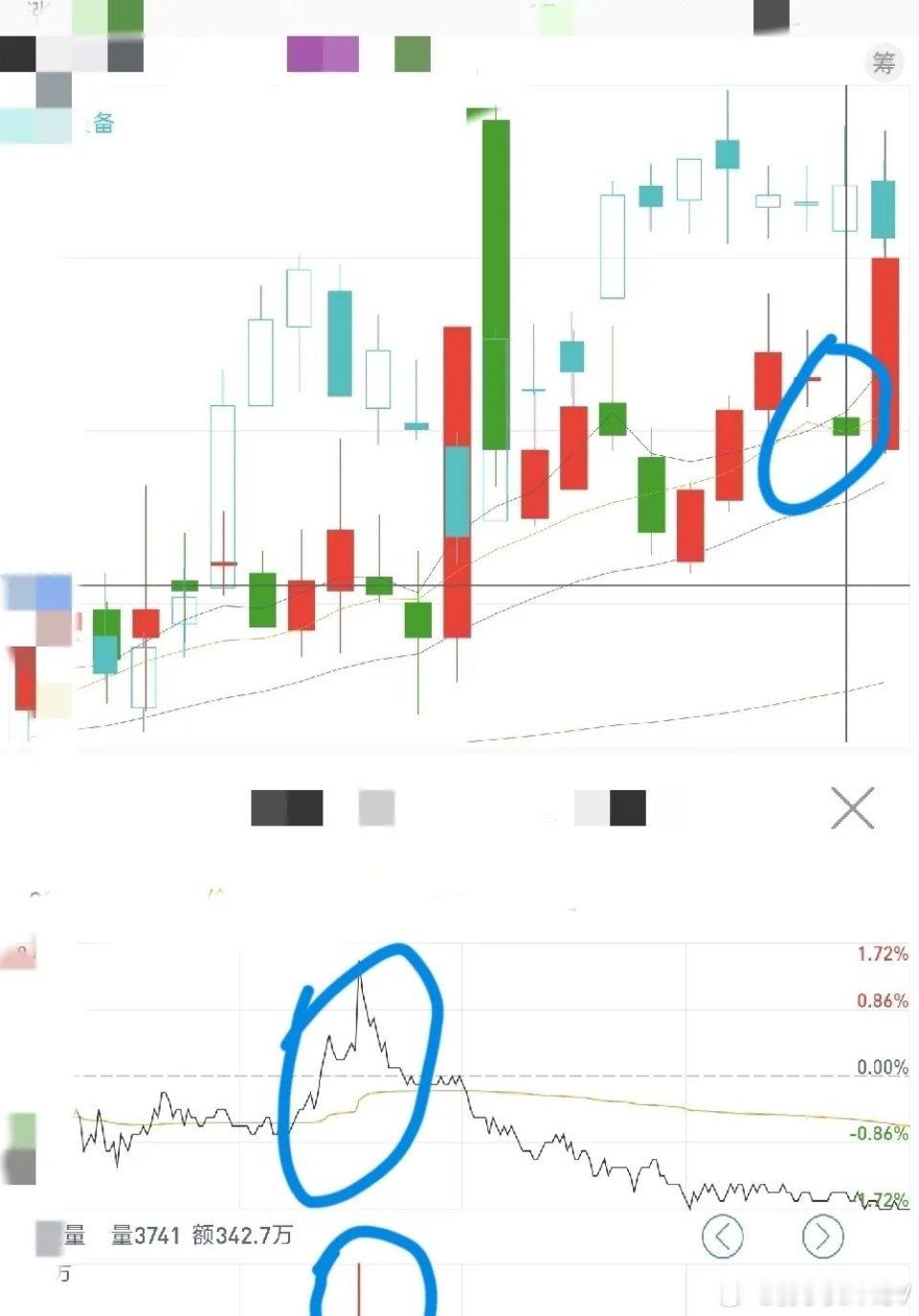Switch to the volume 量 panel tab
Image resolution: width=919 pixels, height=1316 pixels.
pos(75,1237)
